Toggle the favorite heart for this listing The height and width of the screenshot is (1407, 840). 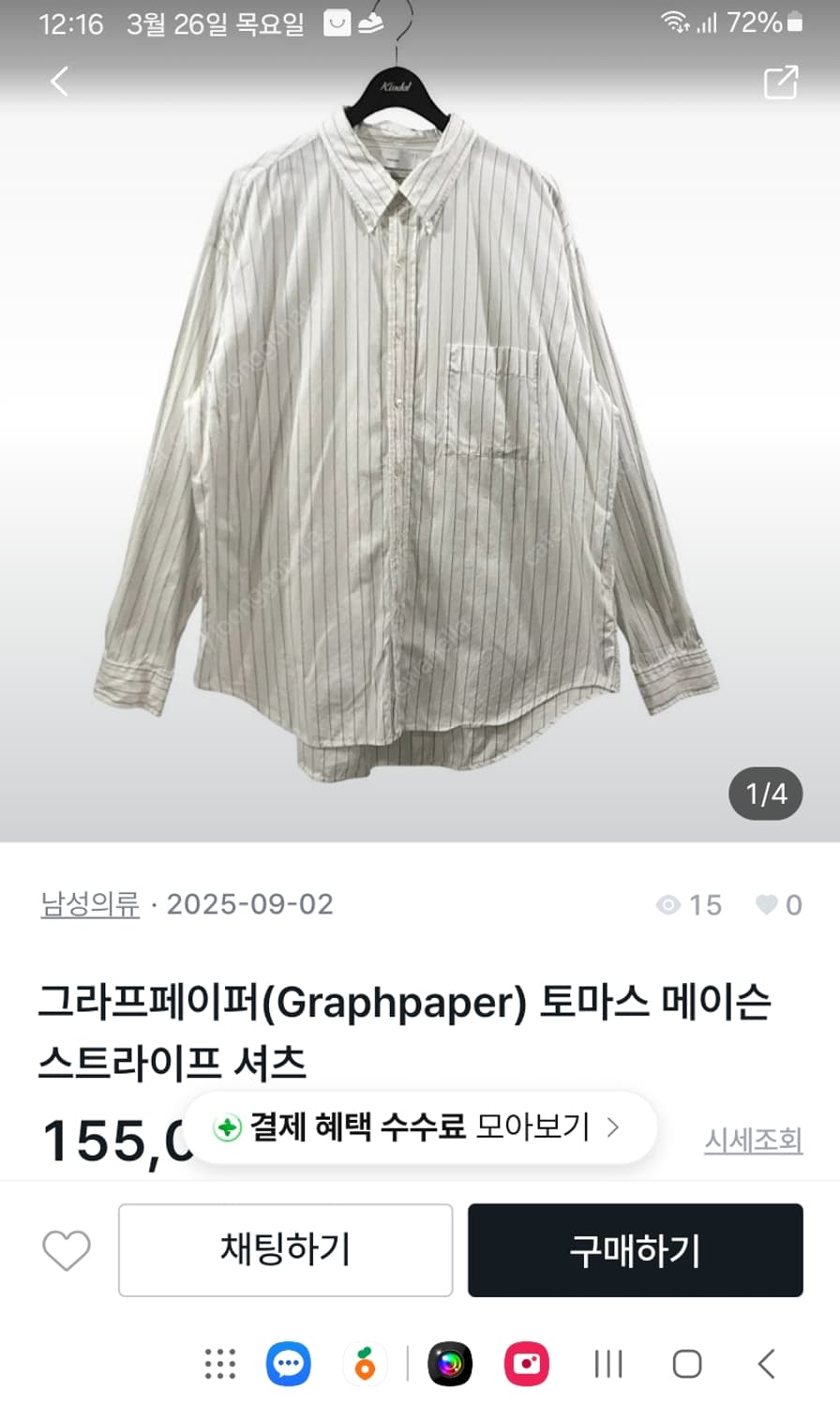(x=65, y=1250)
